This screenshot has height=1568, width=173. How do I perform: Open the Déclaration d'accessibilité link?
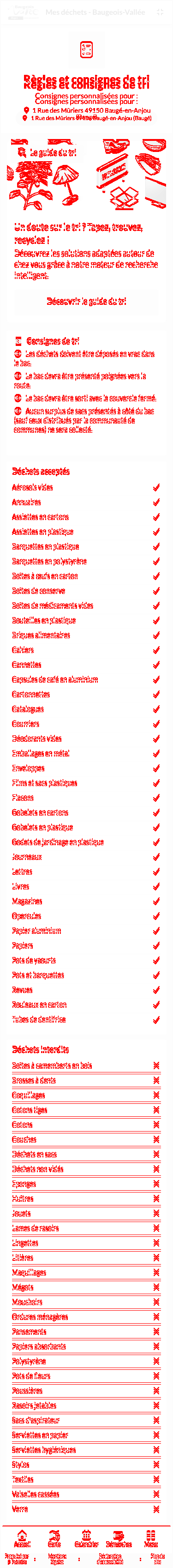110,1559
